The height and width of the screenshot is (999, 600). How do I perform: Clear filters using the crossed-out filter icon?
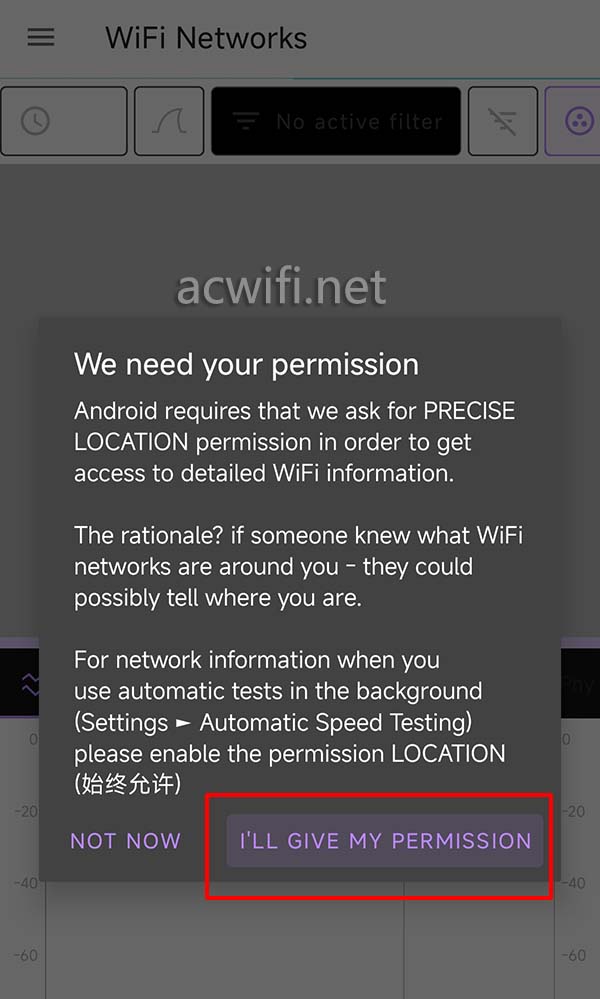pyautogui.click(x=503, y=121)
